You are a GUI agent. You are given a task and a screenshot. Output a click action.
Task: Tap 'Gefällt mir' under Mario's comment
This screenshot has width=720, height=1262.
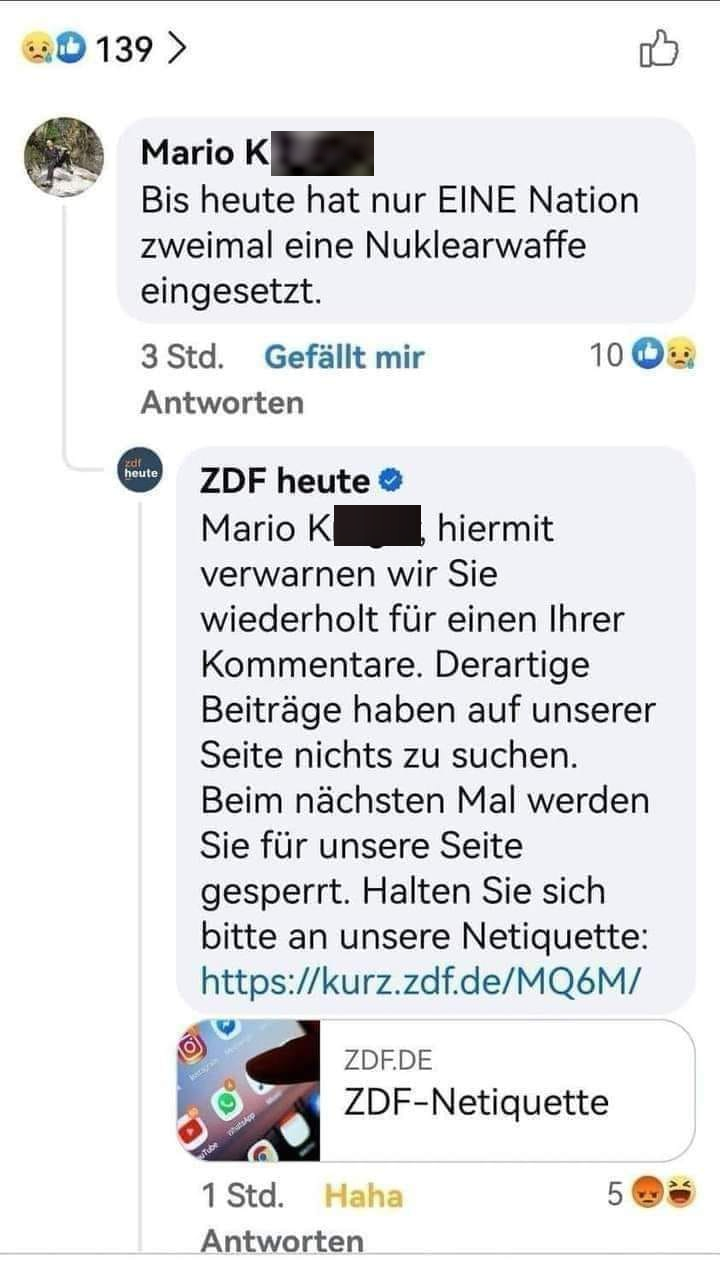point(344,357)
